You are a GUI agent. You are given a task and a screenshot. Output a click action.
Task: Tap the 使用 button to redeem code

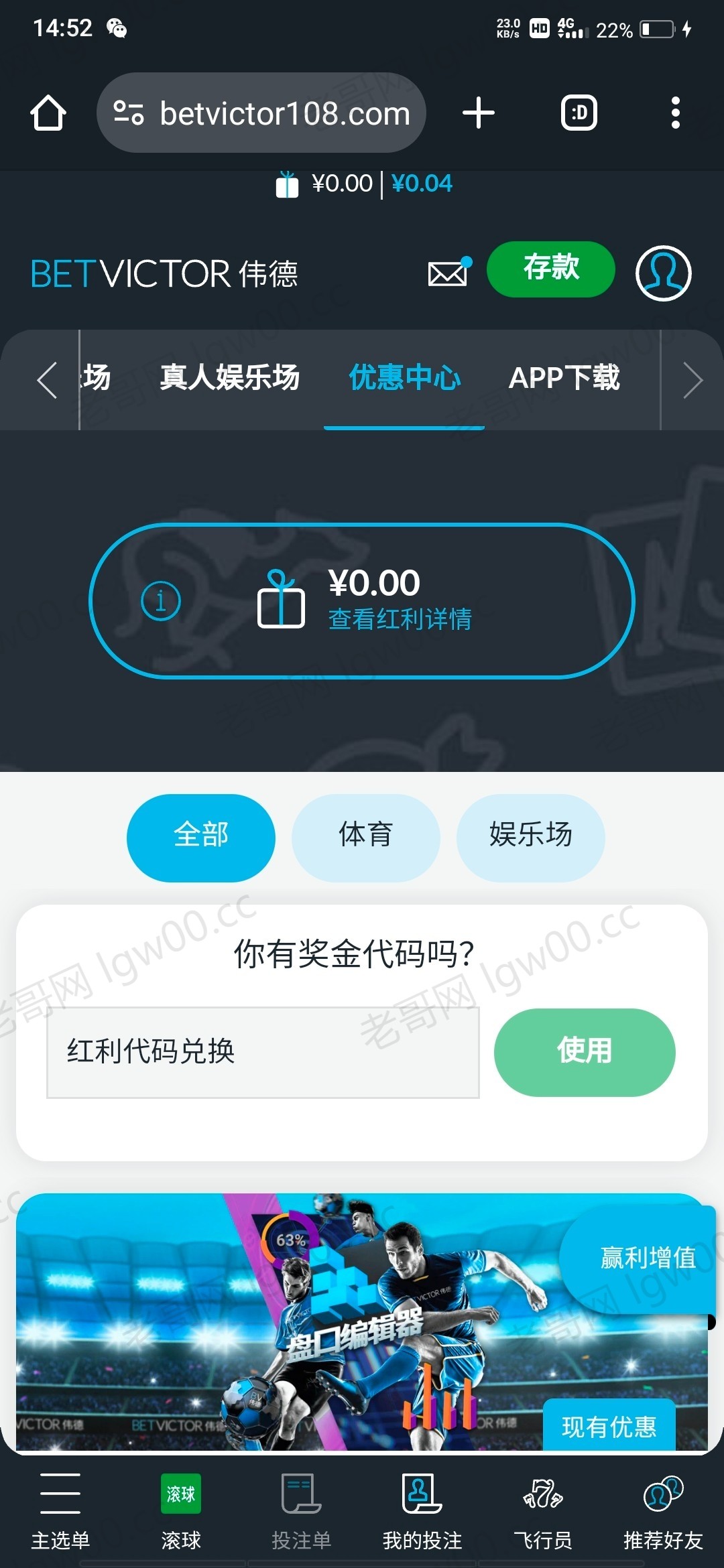[584, 1052]
